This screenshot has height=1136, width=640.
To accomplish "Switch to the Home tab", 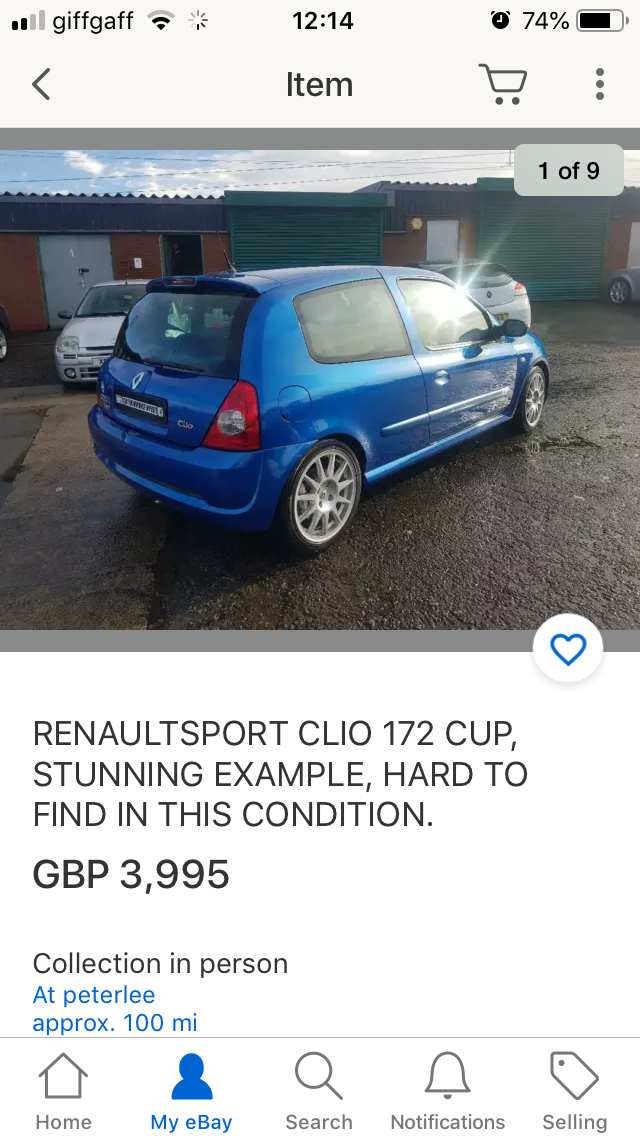I will 63,1092.
